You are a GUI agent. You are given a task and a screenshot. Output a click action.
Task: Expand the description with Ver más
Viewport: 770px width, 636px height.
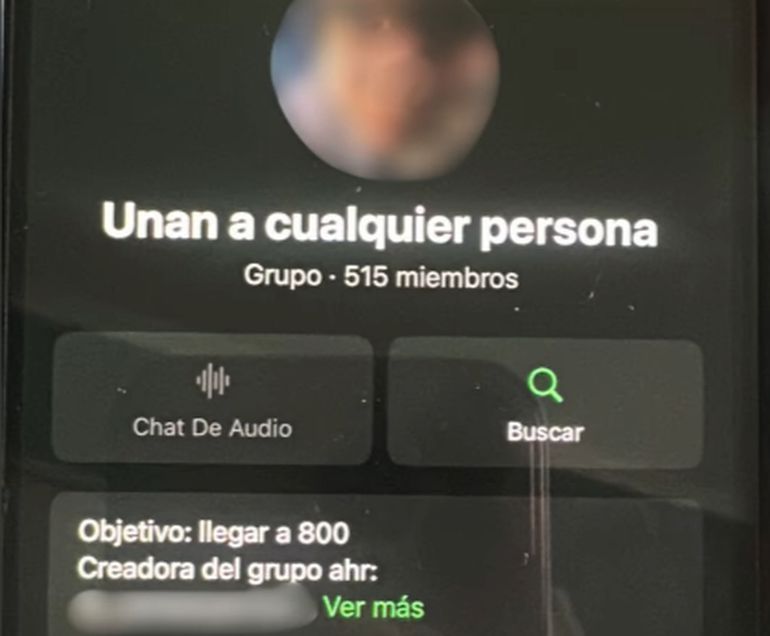click(x=373, y=606)
